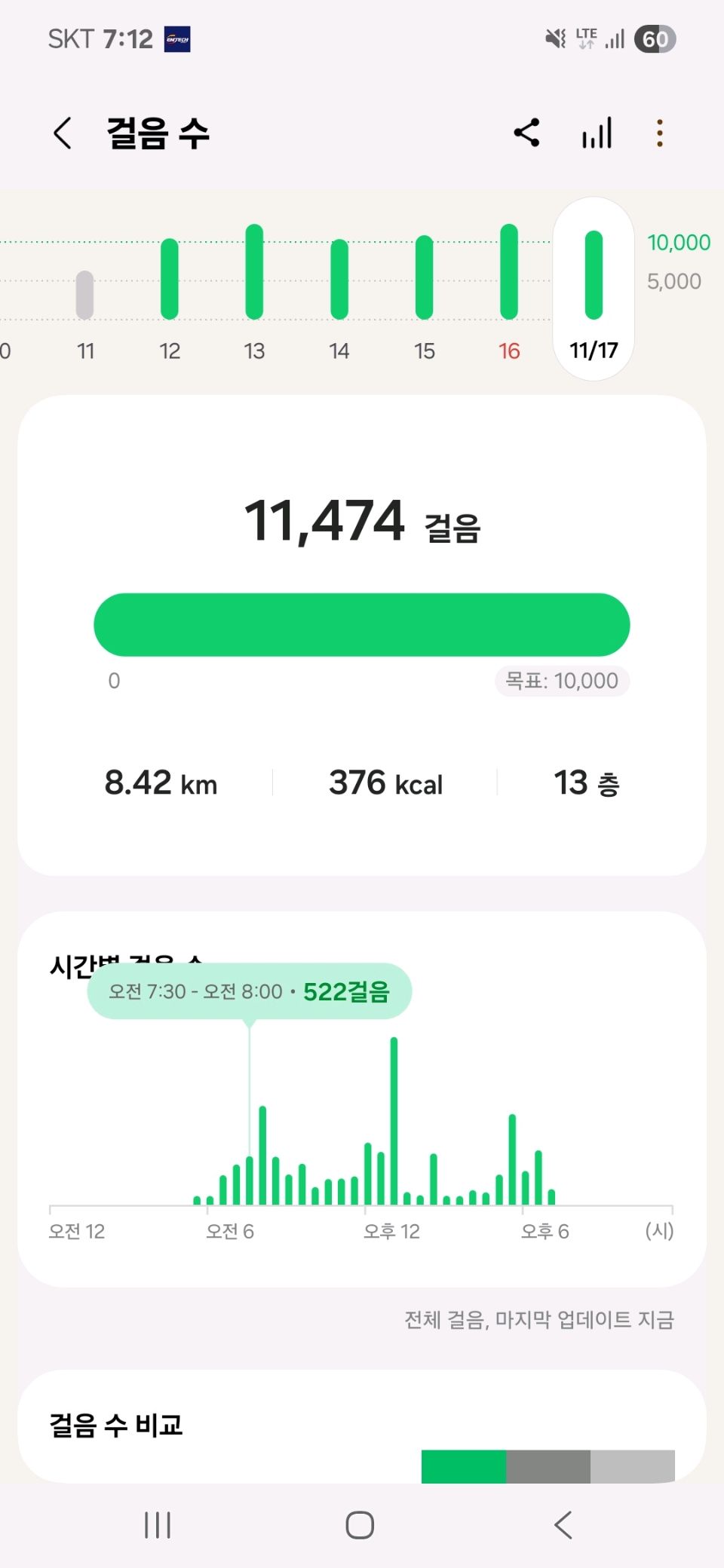
Task: Go back from the 걸음 수 screen
Action: click(63, 133)
